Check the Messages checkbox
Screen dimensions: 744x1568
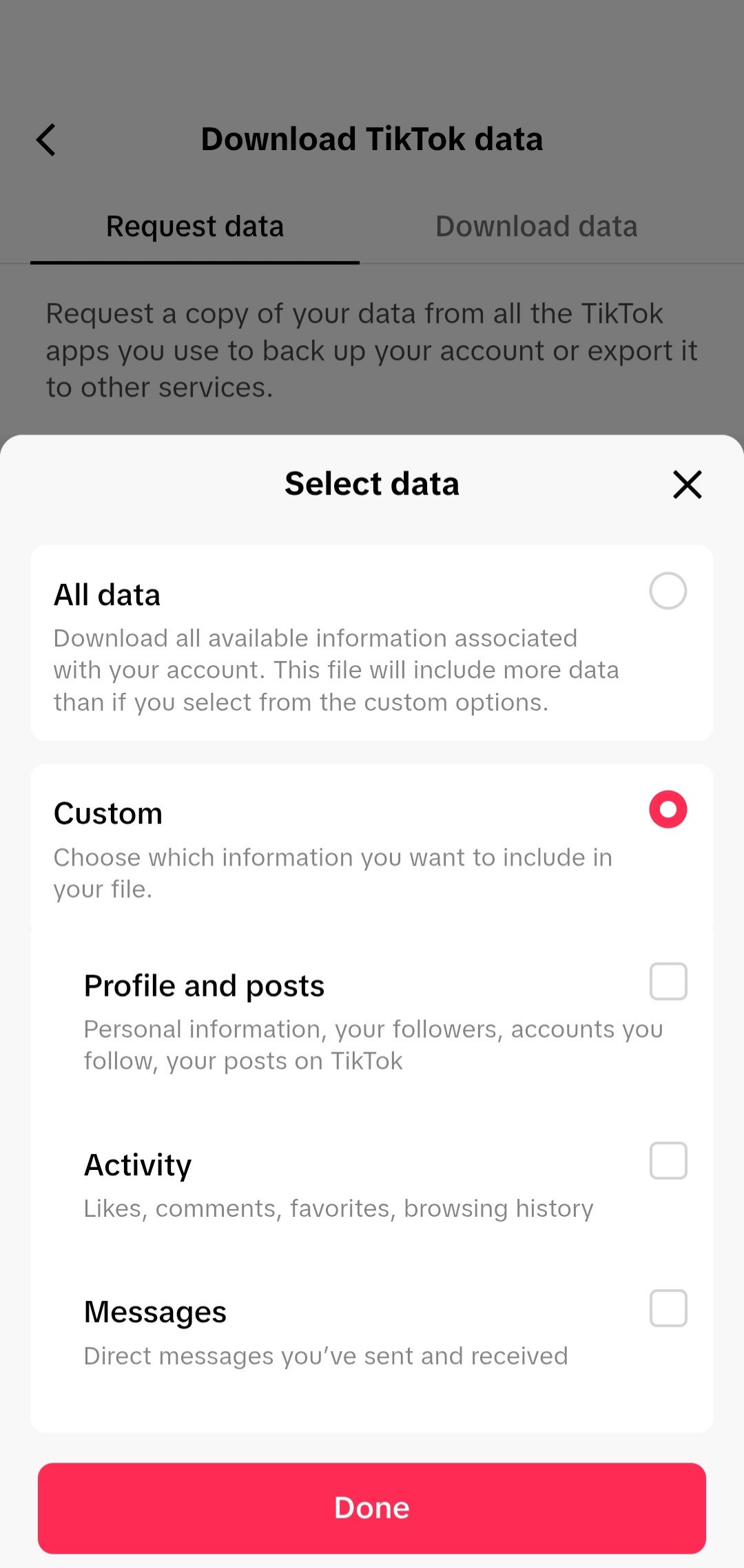668,1308
